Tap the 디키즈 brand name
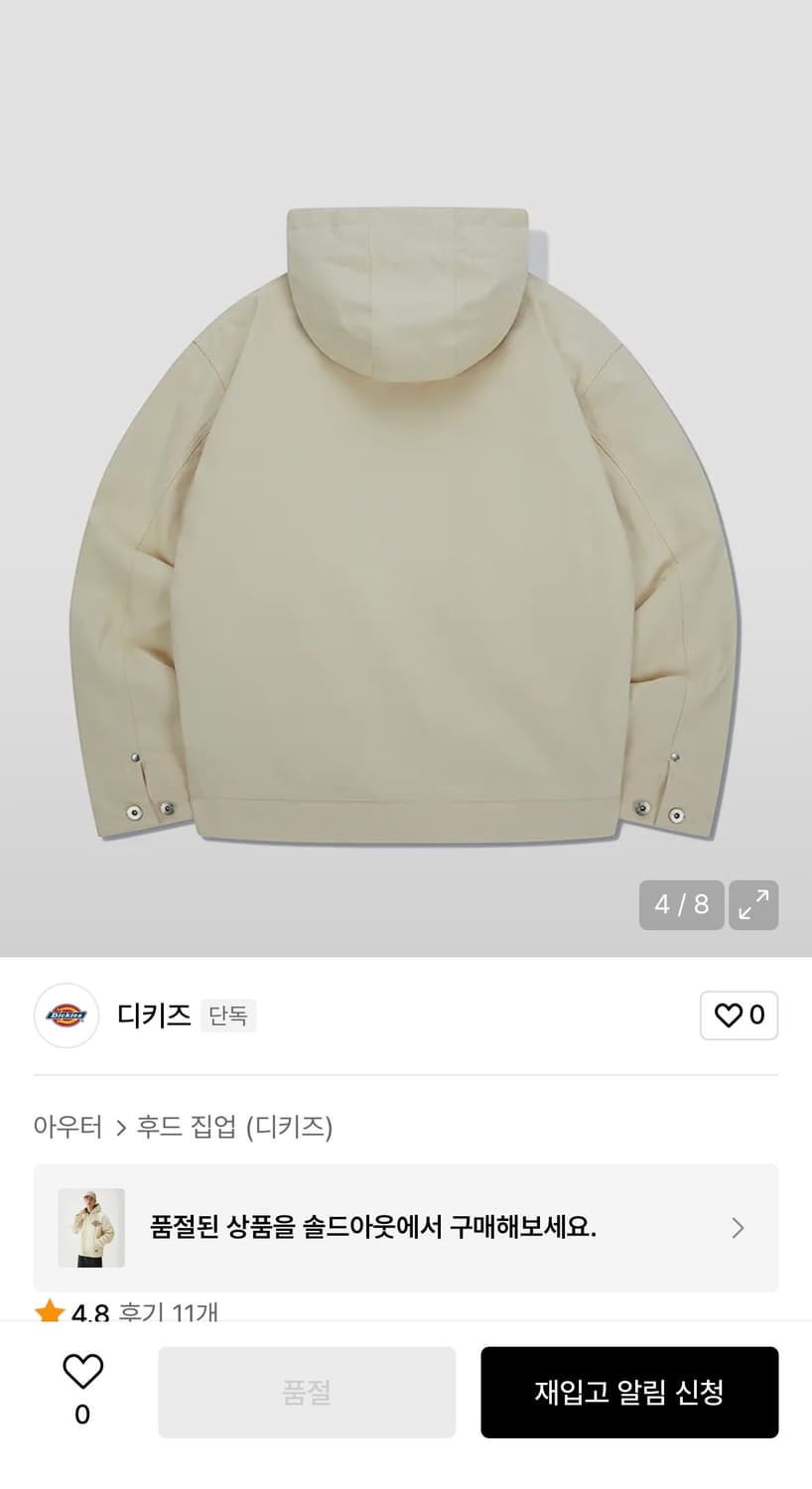This screenshot has height=1489, width=812. click(152, 1016)
